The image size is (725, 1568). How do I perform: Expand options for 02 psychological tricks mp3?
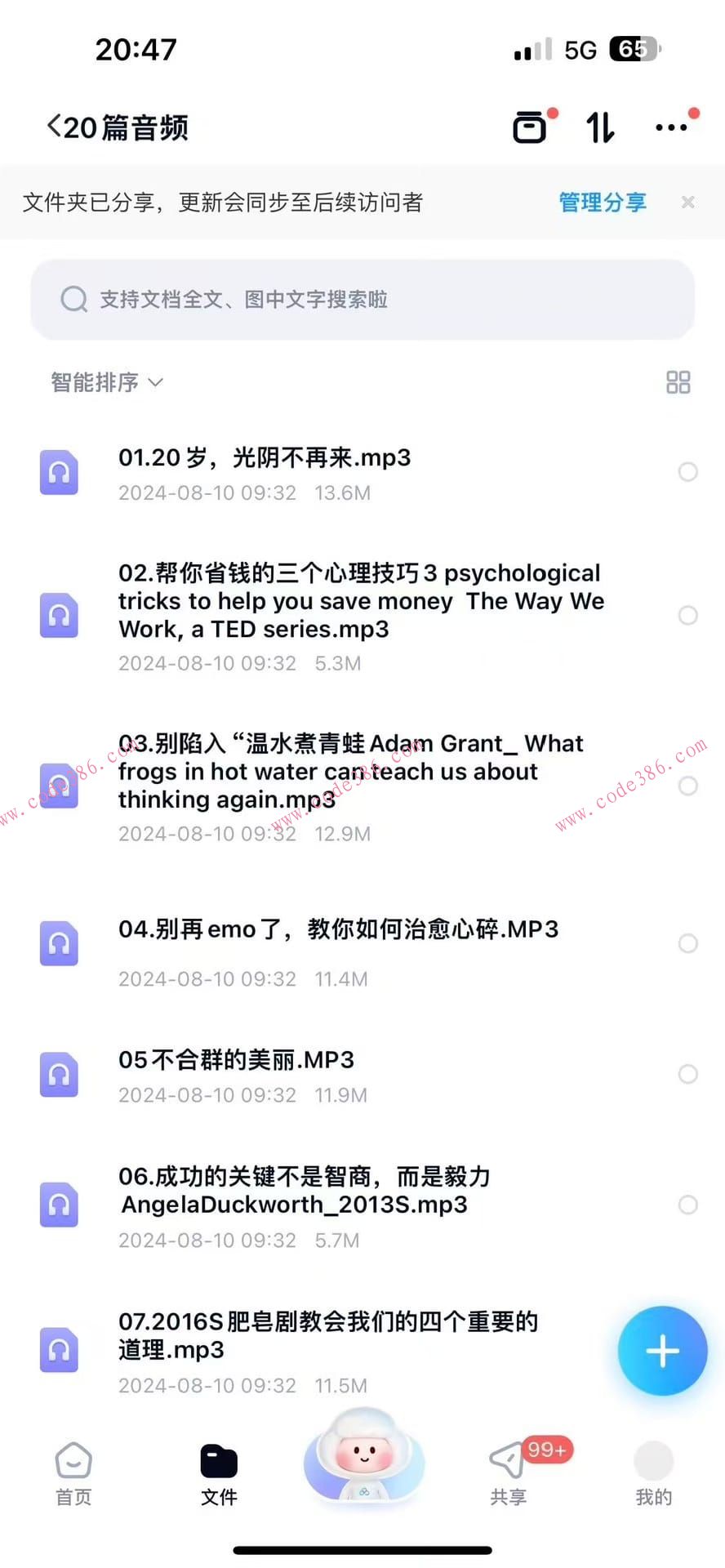coord(689,615)
